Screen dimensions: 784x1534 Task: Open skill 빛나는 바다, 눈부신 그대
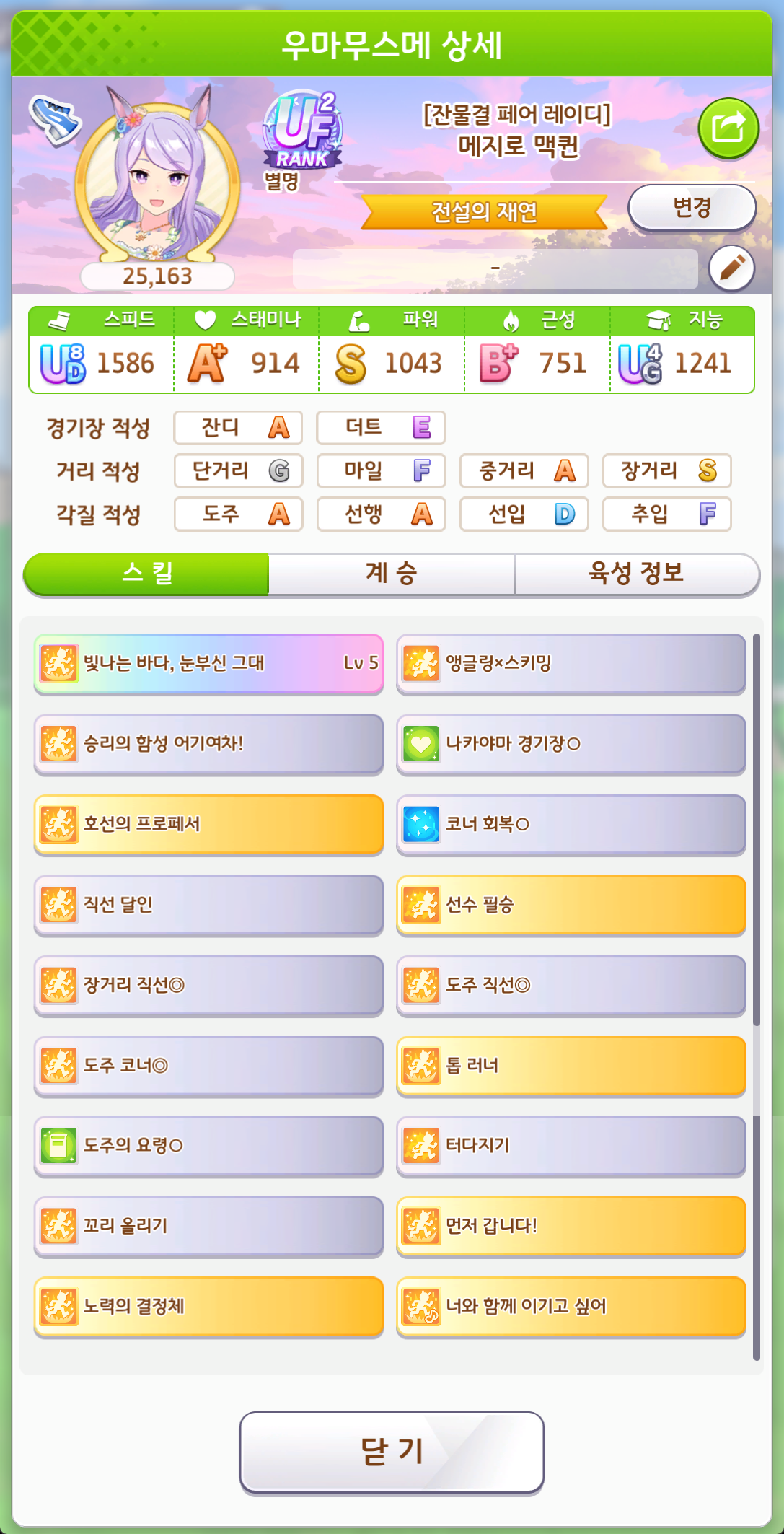[208, 664]
